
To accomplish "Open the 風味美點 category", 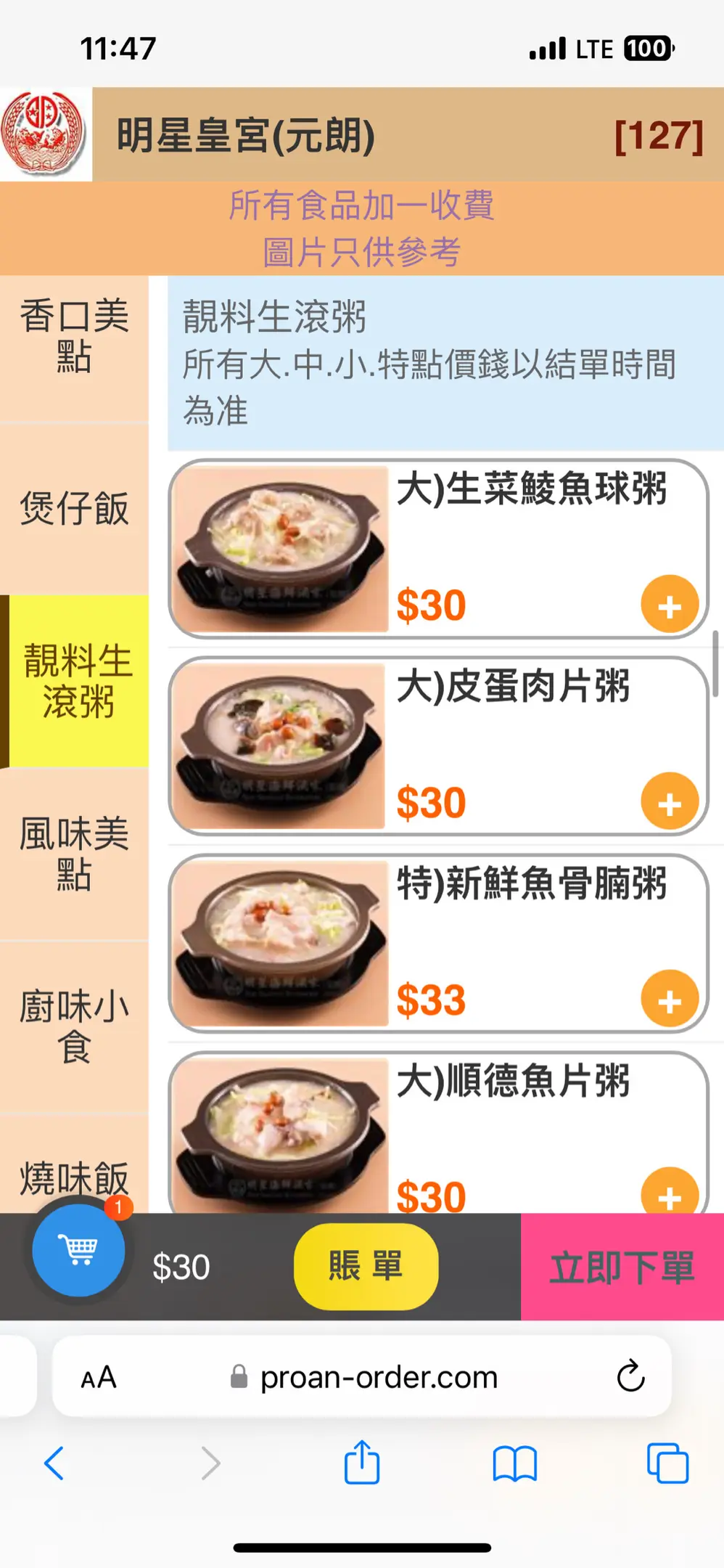I will (74, 854).
